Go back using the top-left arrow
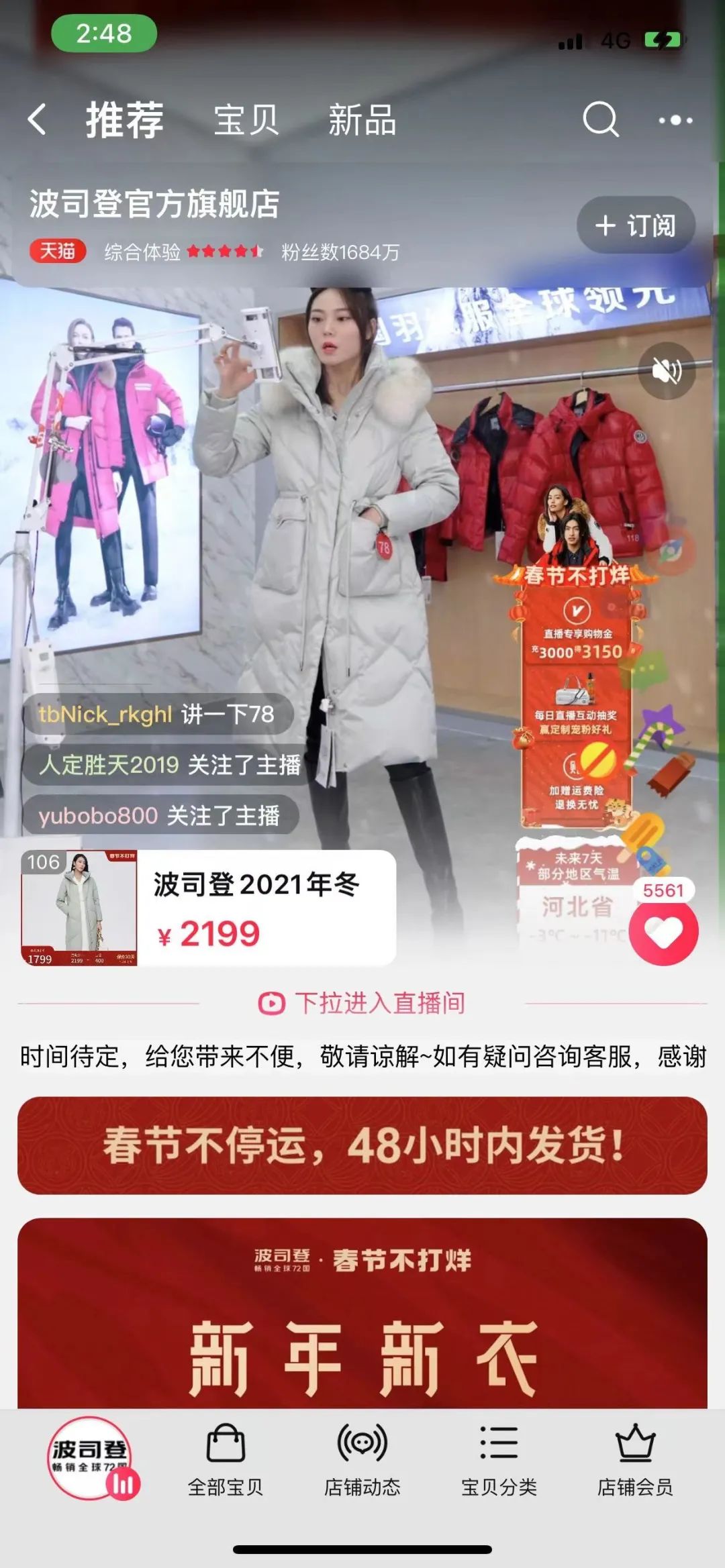This screenshot has height=1568, width=725. click(38, 120)
